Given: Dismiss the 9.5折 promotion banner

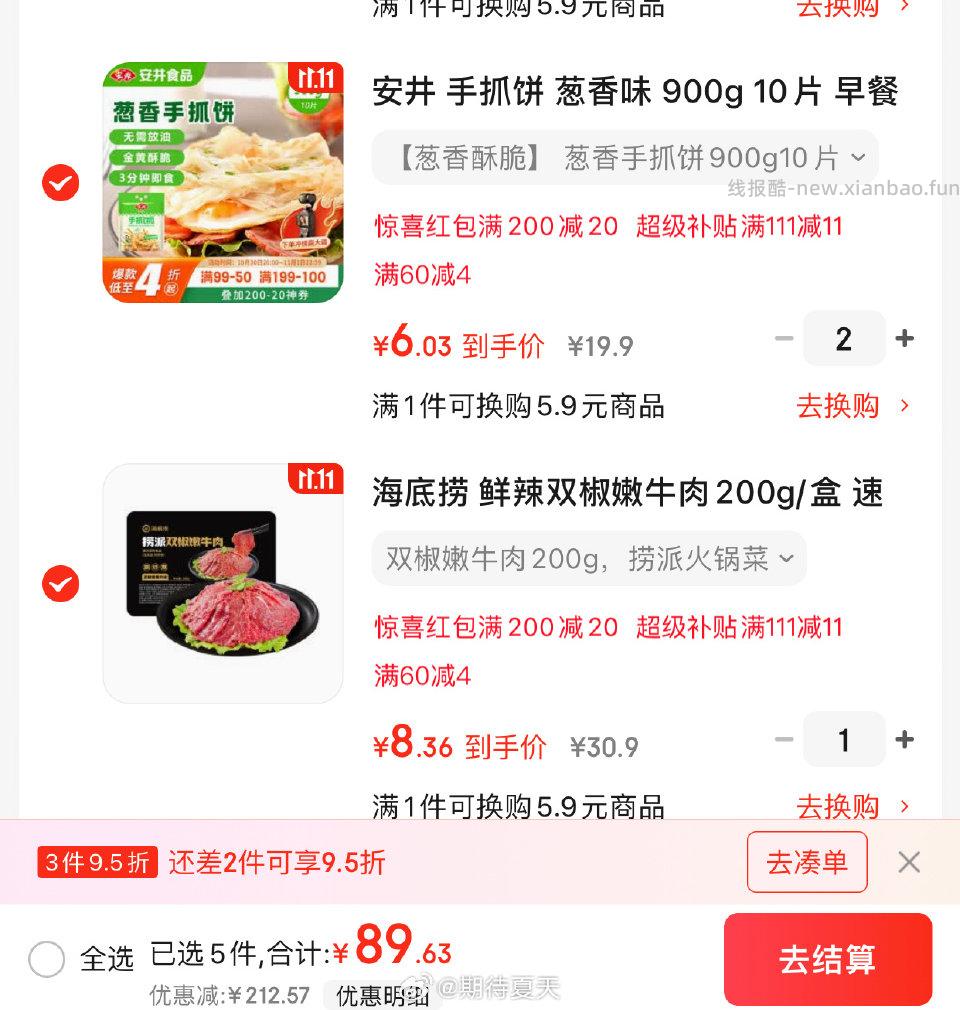Looking at the screenshot, I should pyautogui.click(x=908, y=862).
